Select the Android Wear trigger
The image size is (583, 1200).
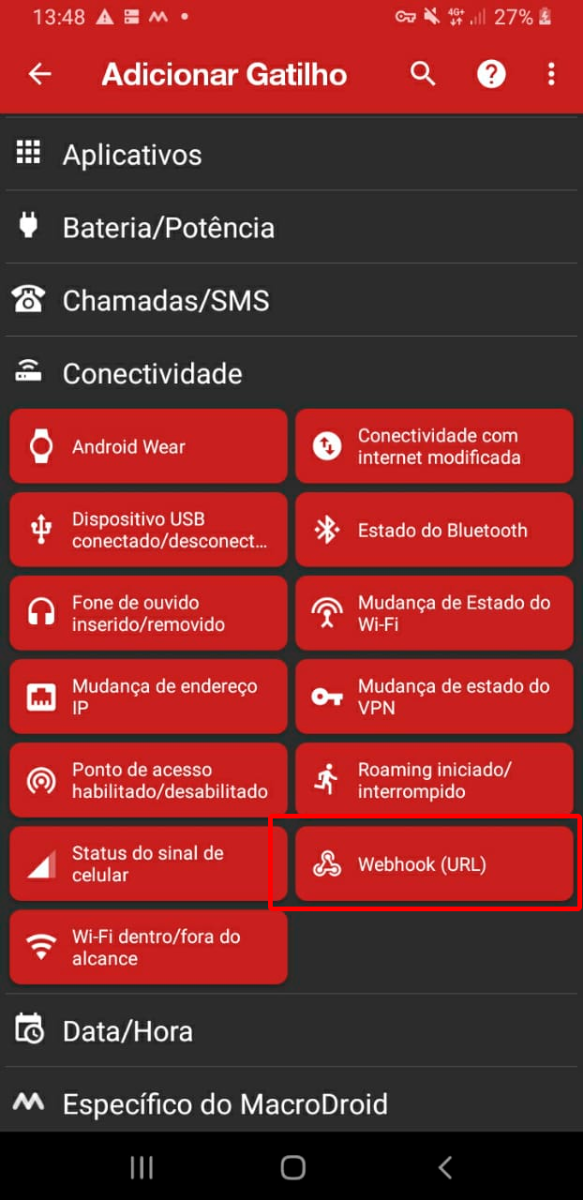tap(148, 446)
